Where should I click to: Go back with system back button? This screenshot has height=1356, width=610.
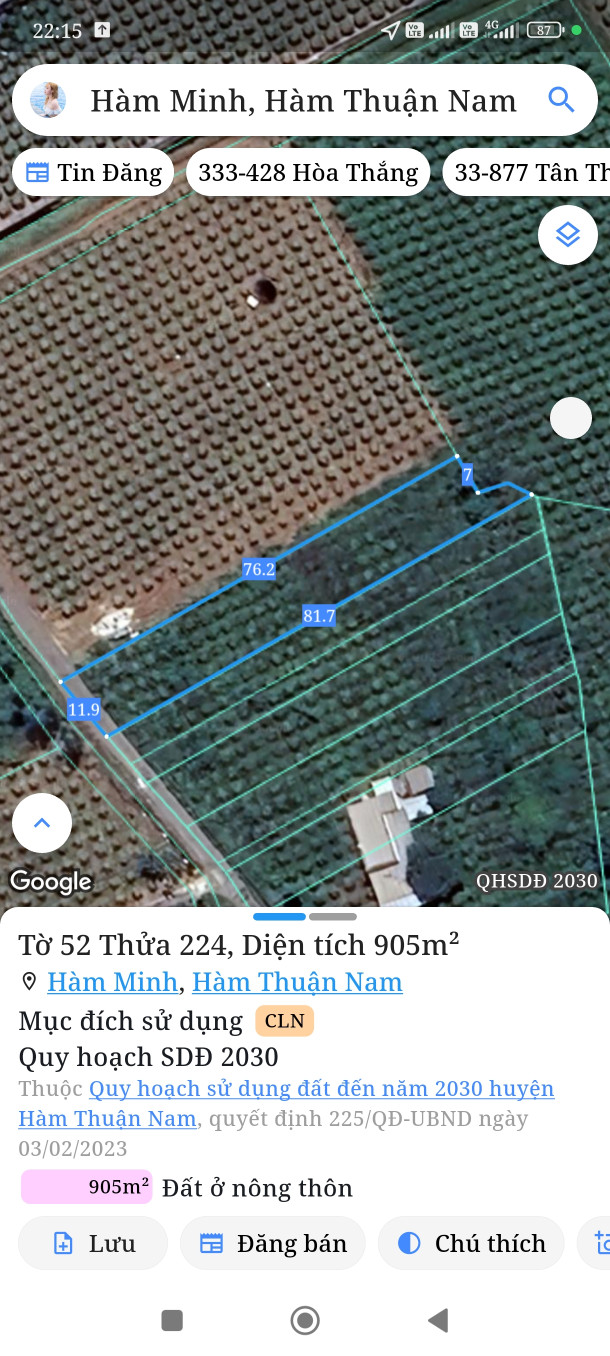pyautogui.click(x=437, y=1321)
